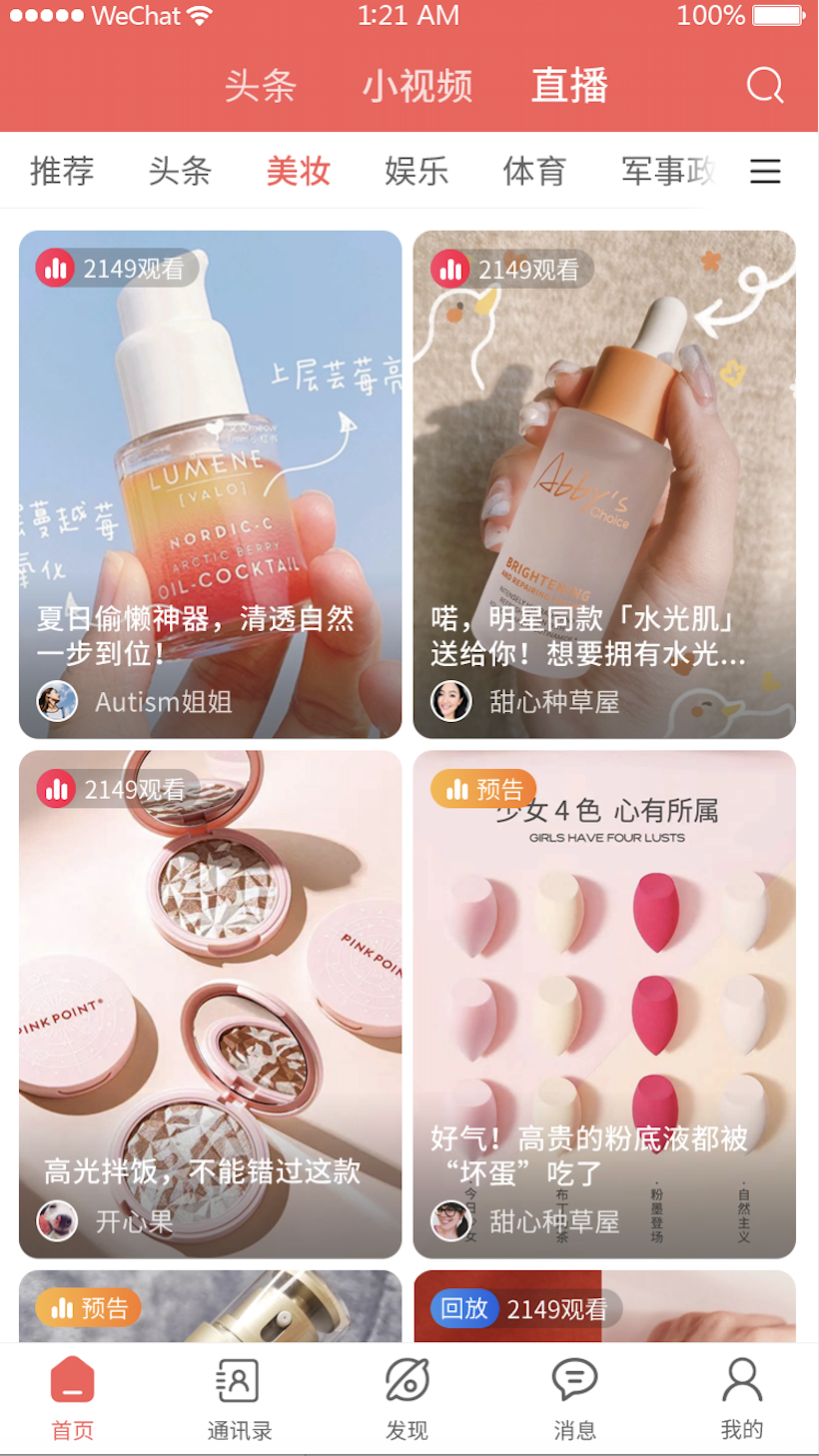
Task: Open the search icon in the header
Action: (765, 86)
